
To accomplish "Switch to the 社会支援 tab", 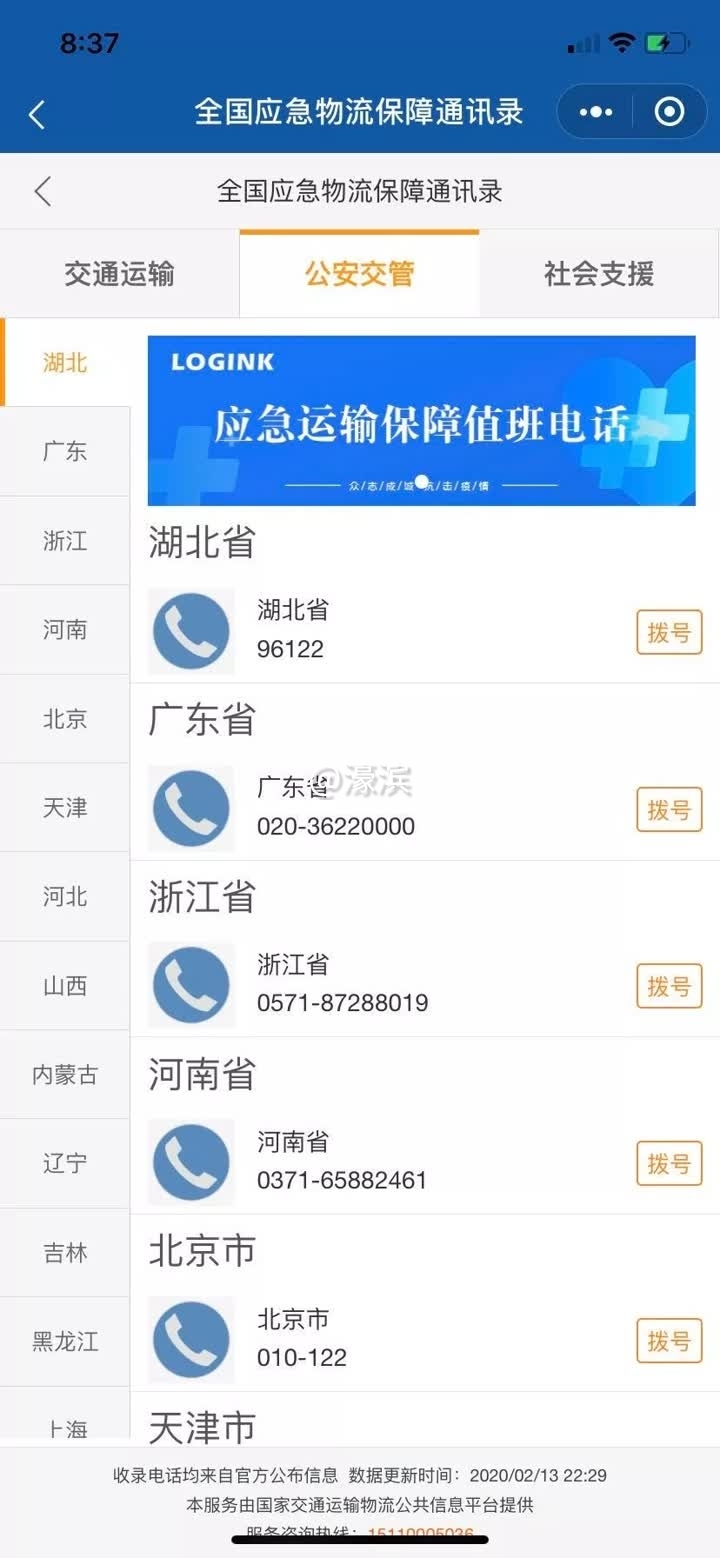I will tap(599, 274).
